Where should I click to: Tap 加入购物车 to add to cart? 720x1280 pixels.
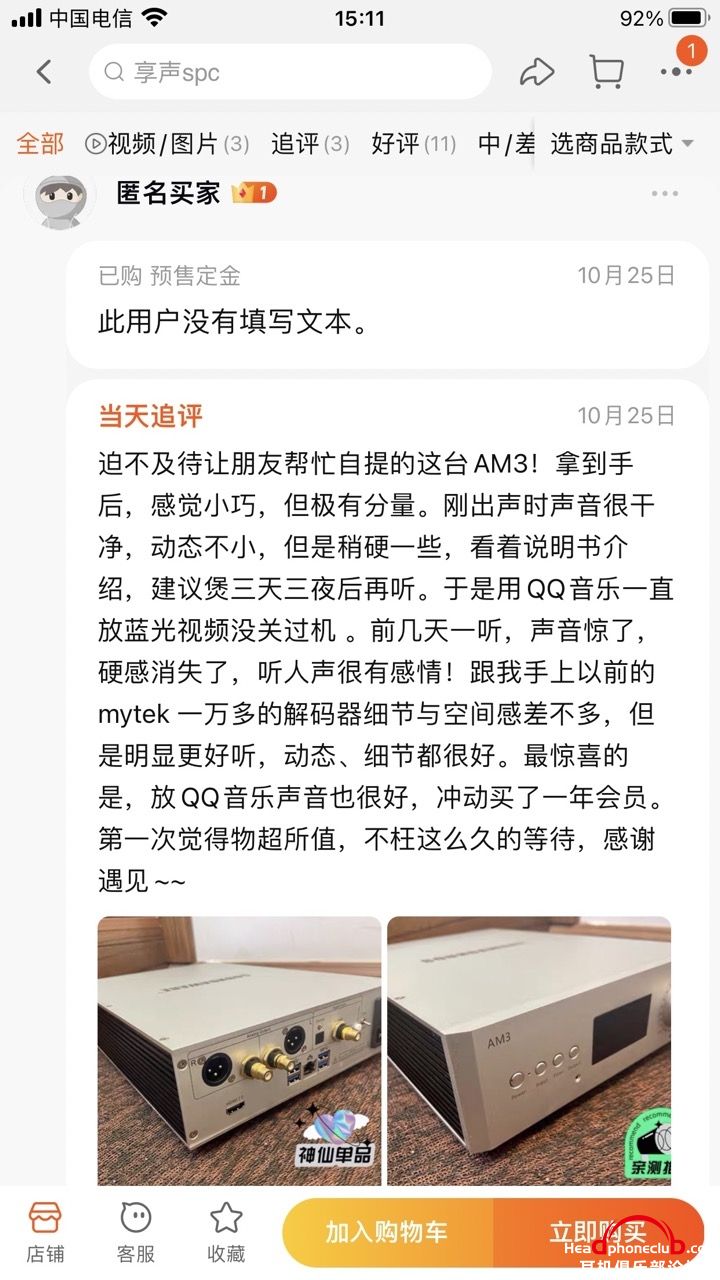pyautogui.click(x=387, y=1232)
